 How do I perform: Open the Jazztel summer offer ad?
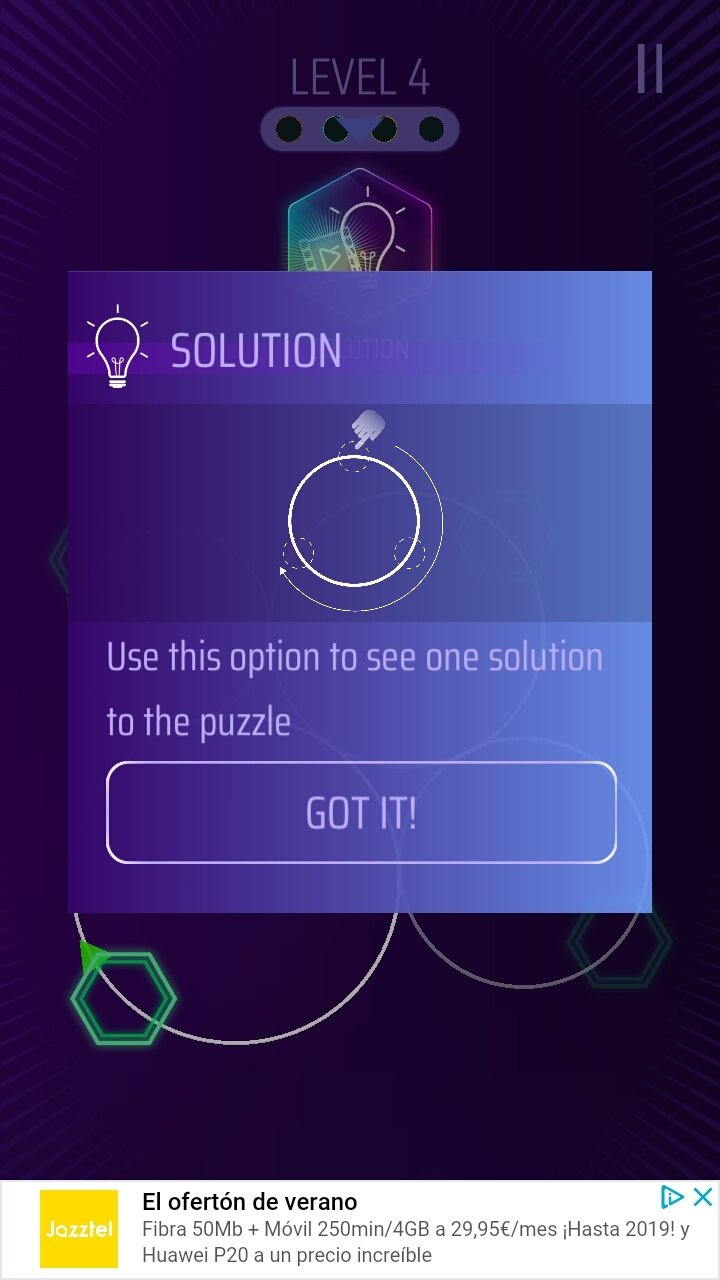[360, 1229]
